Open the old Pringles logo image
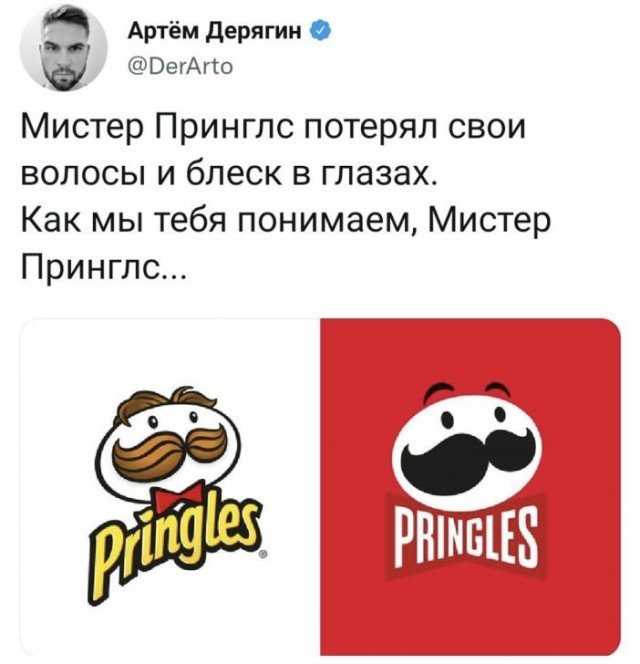Screen dimensions: 640x664 click(x=169, y=487)
